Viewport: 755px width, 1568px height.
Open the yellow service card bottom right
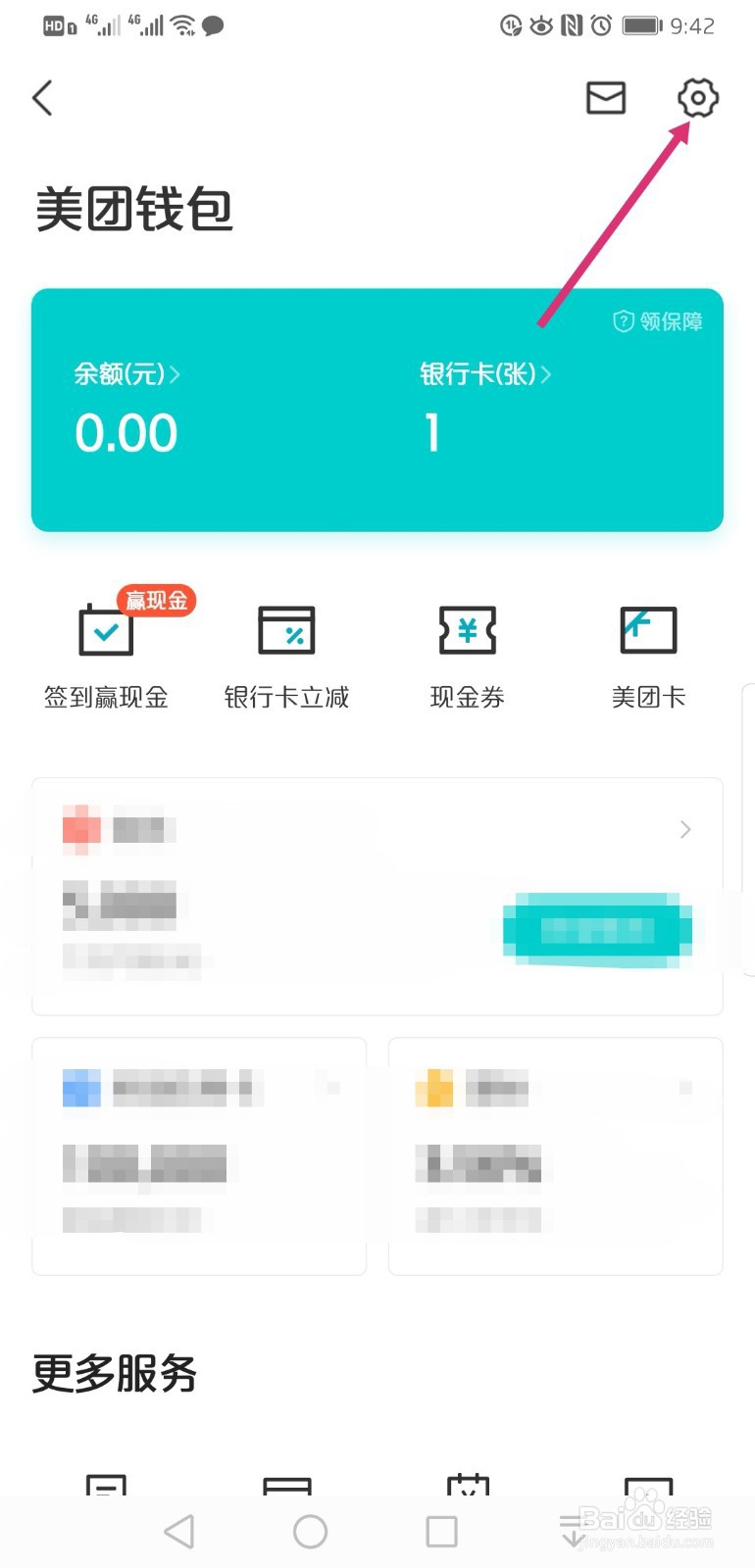coord(554,1156)
